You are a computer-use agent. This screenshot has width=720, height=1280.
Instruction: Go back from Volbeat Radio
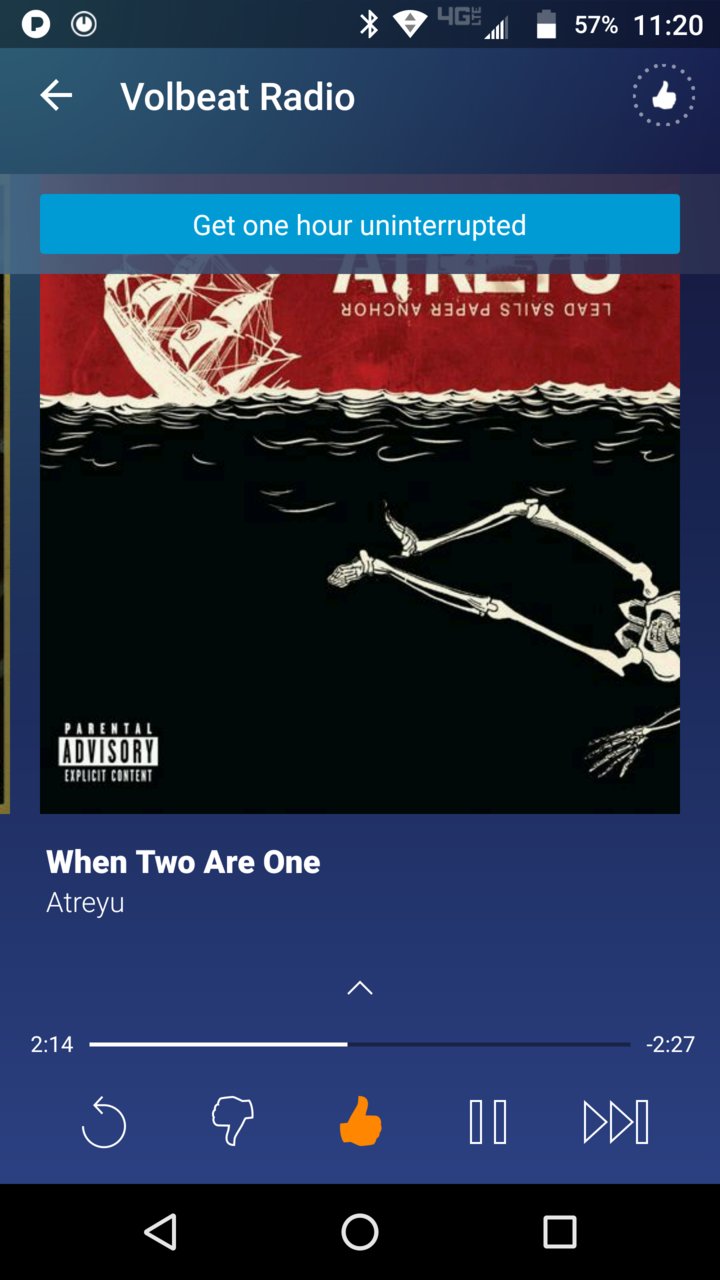(56, 96)
